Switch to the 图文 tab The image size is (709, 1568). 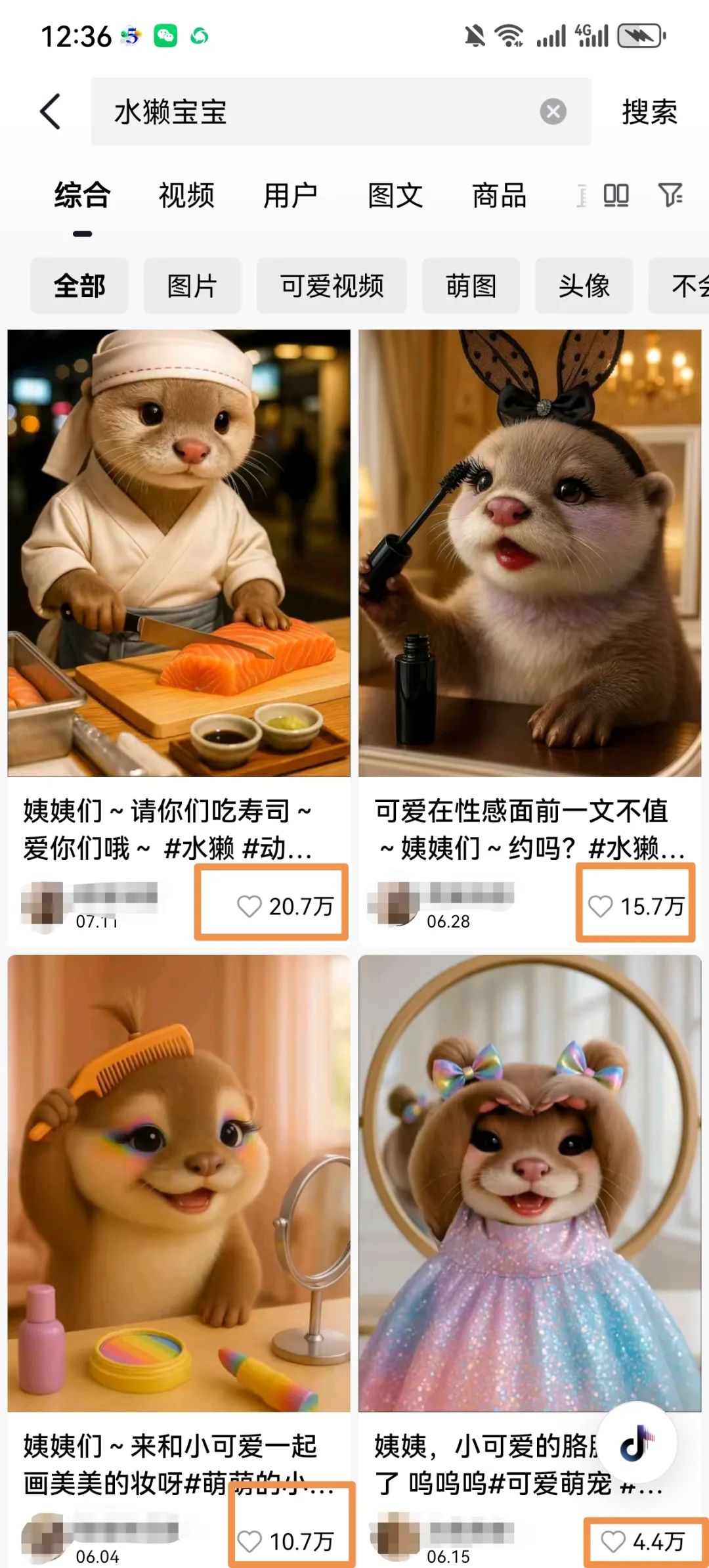click(395, 196)
